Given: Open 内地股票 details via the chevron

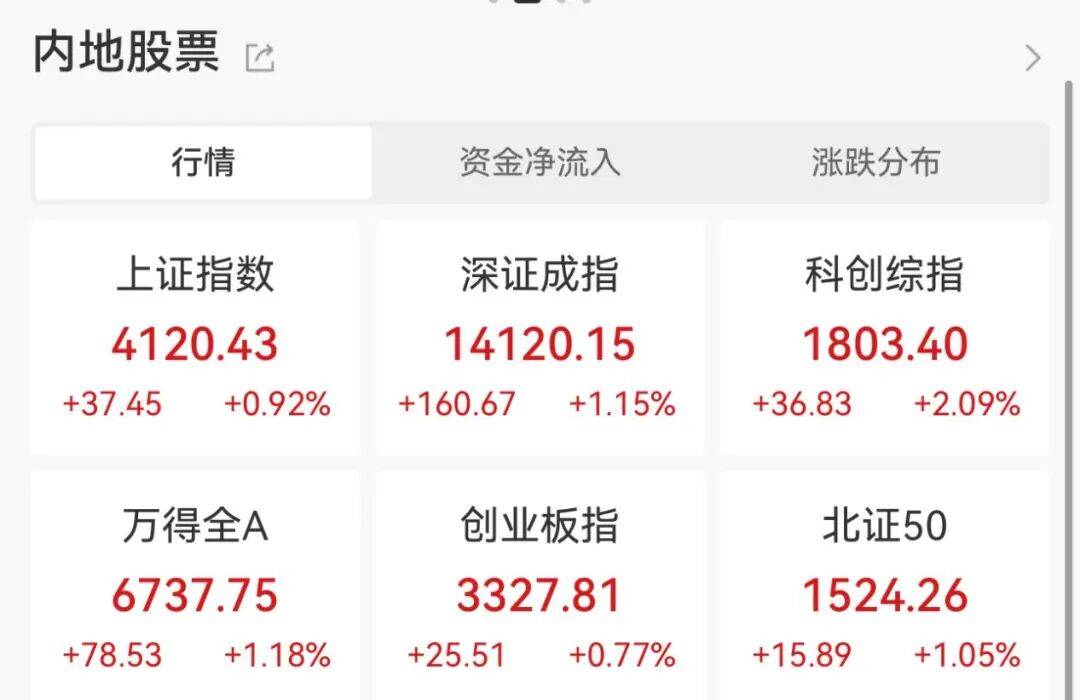Looking at the screenshot, I should point(1033,58).
